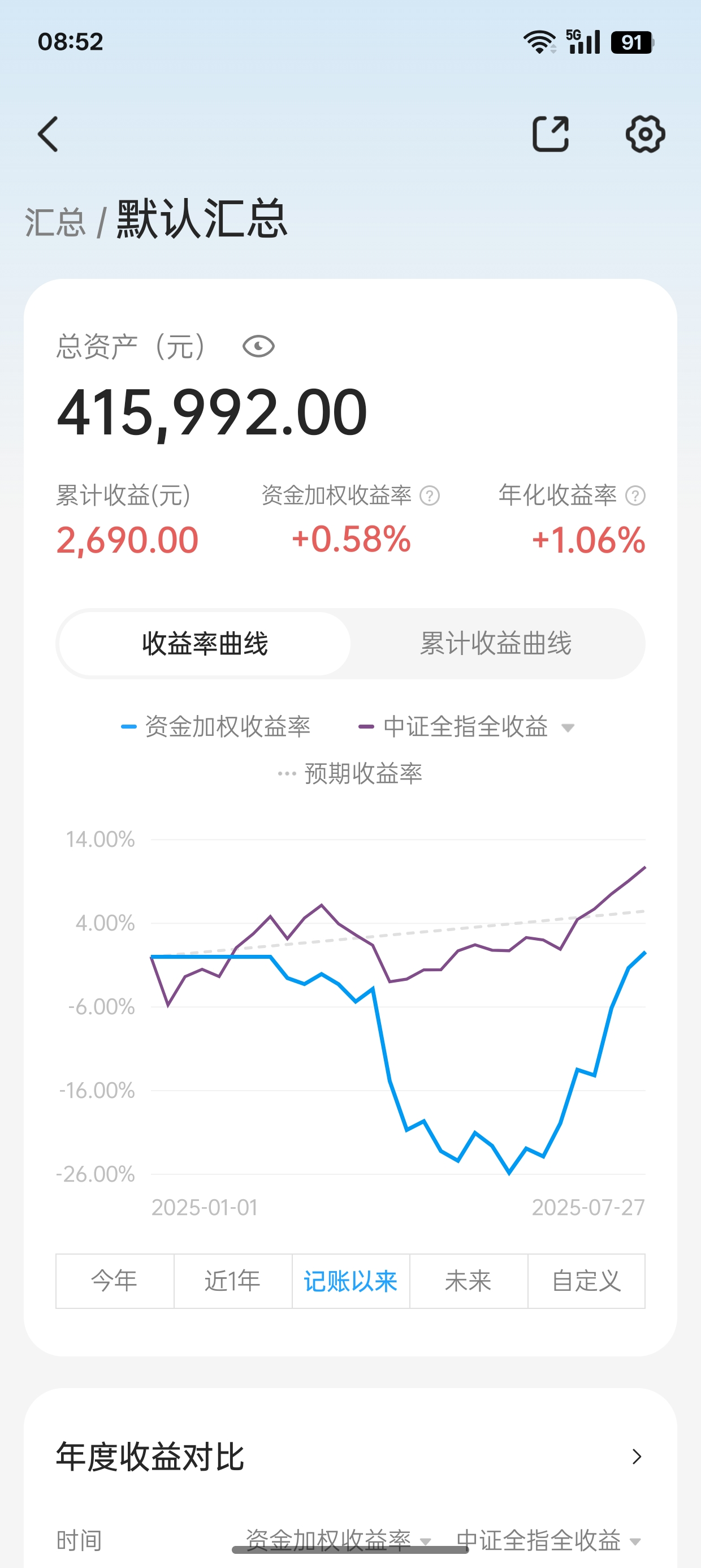Expand the 中证全指全收益 benchmark dropdown

pyautogui.click(x=567, y=727)
